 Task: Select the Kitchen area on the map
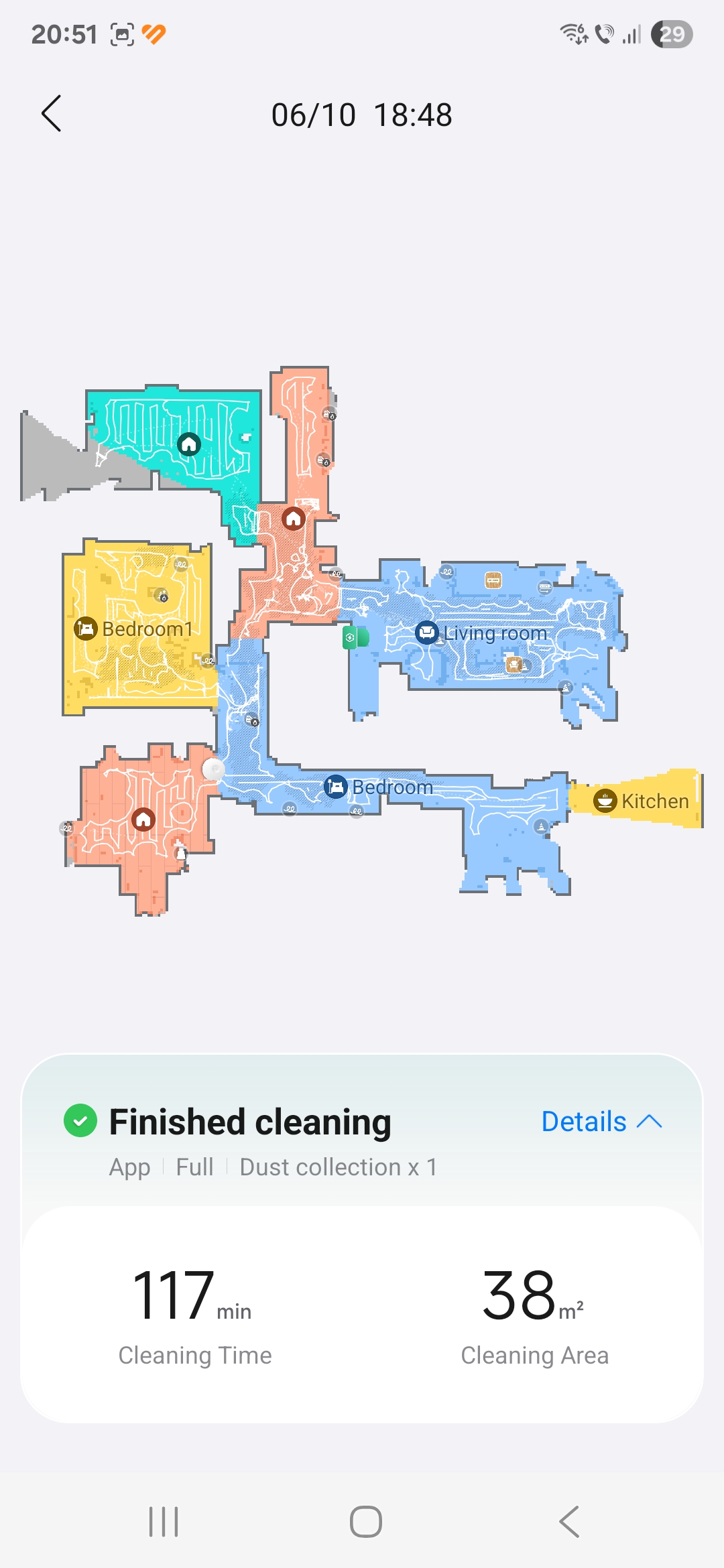point(641,801)
